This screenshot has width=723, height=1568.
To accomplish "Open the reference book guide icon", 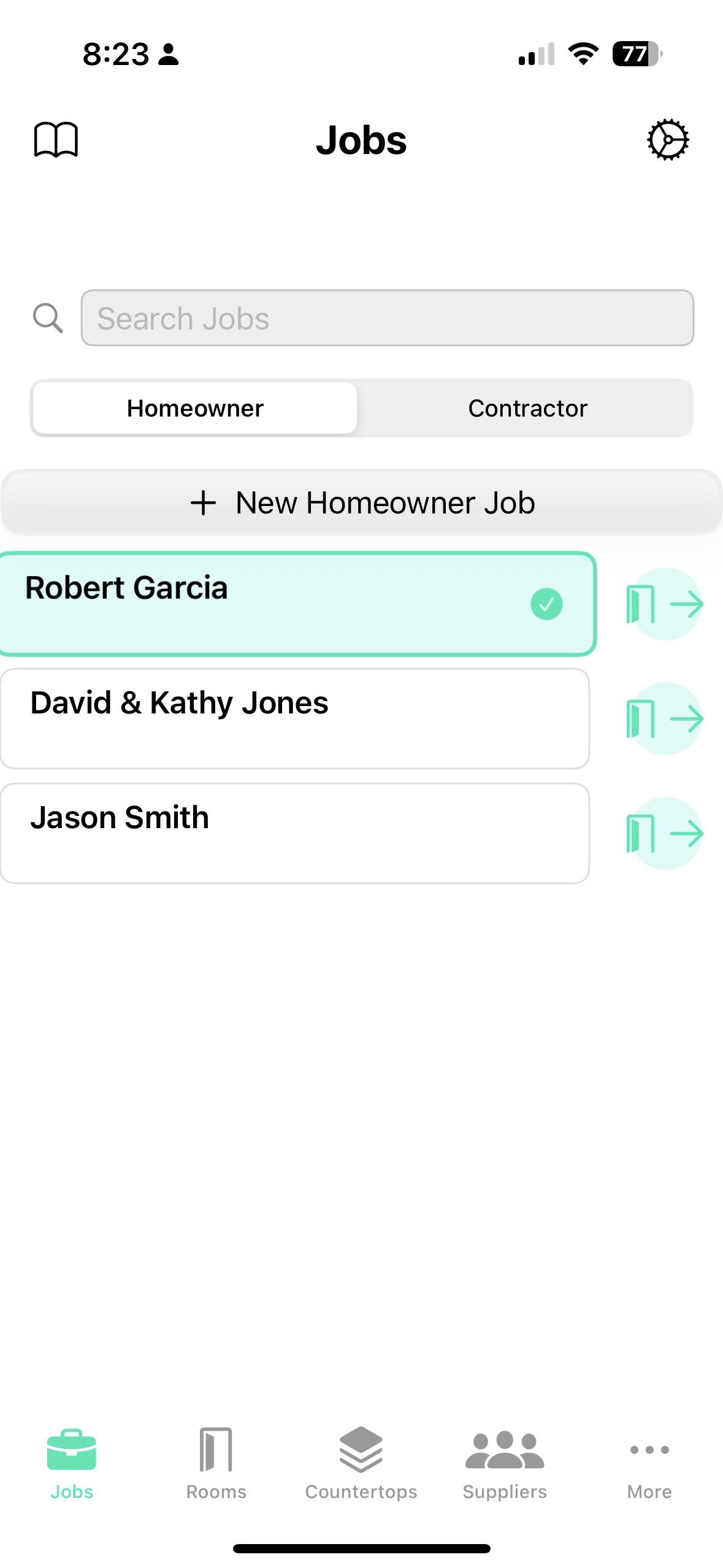I will [x=58, y=140].
